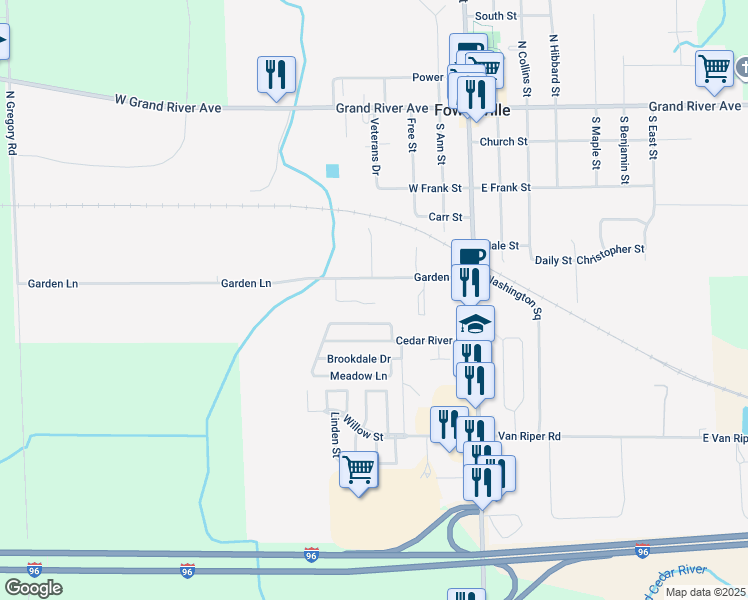Image resolution: width=748 pixels, height=600 pixels.
Task: Select the shopping cart marker near S East St
Action: coord(715,69)
